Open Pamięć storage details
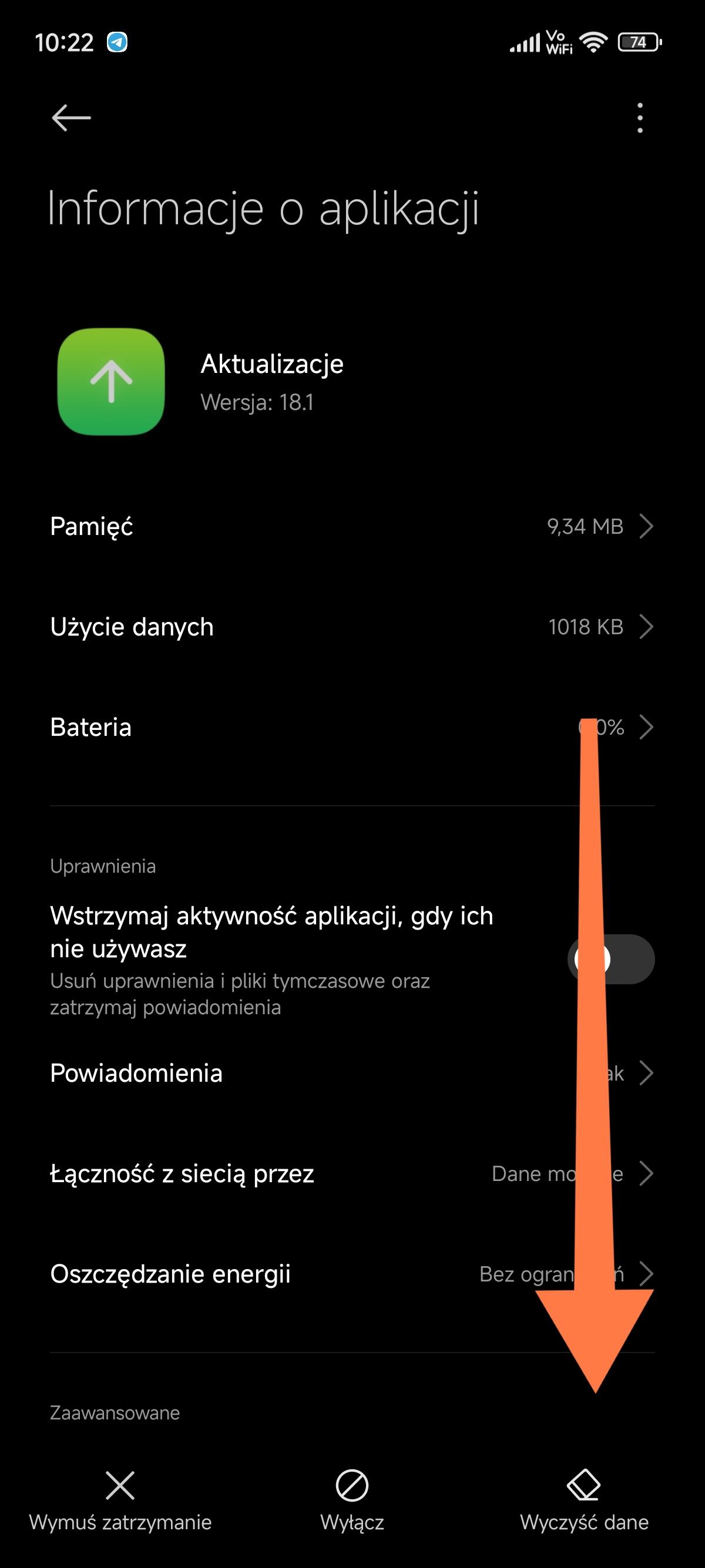The width and height of the screenshot is (705, 1568). click(352, 527)
